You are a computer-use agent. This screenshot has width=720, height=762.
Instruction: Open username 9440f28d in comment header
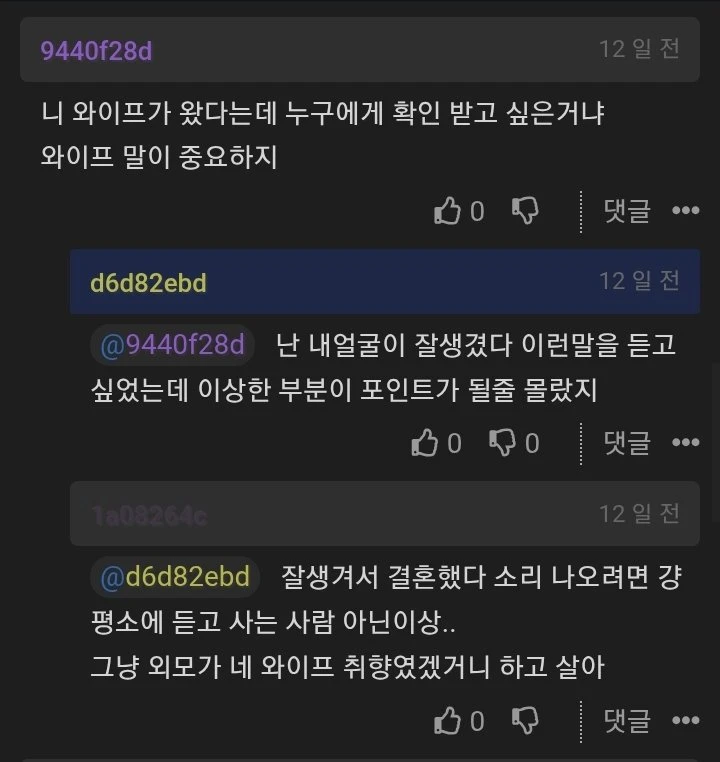coord(96,51)
